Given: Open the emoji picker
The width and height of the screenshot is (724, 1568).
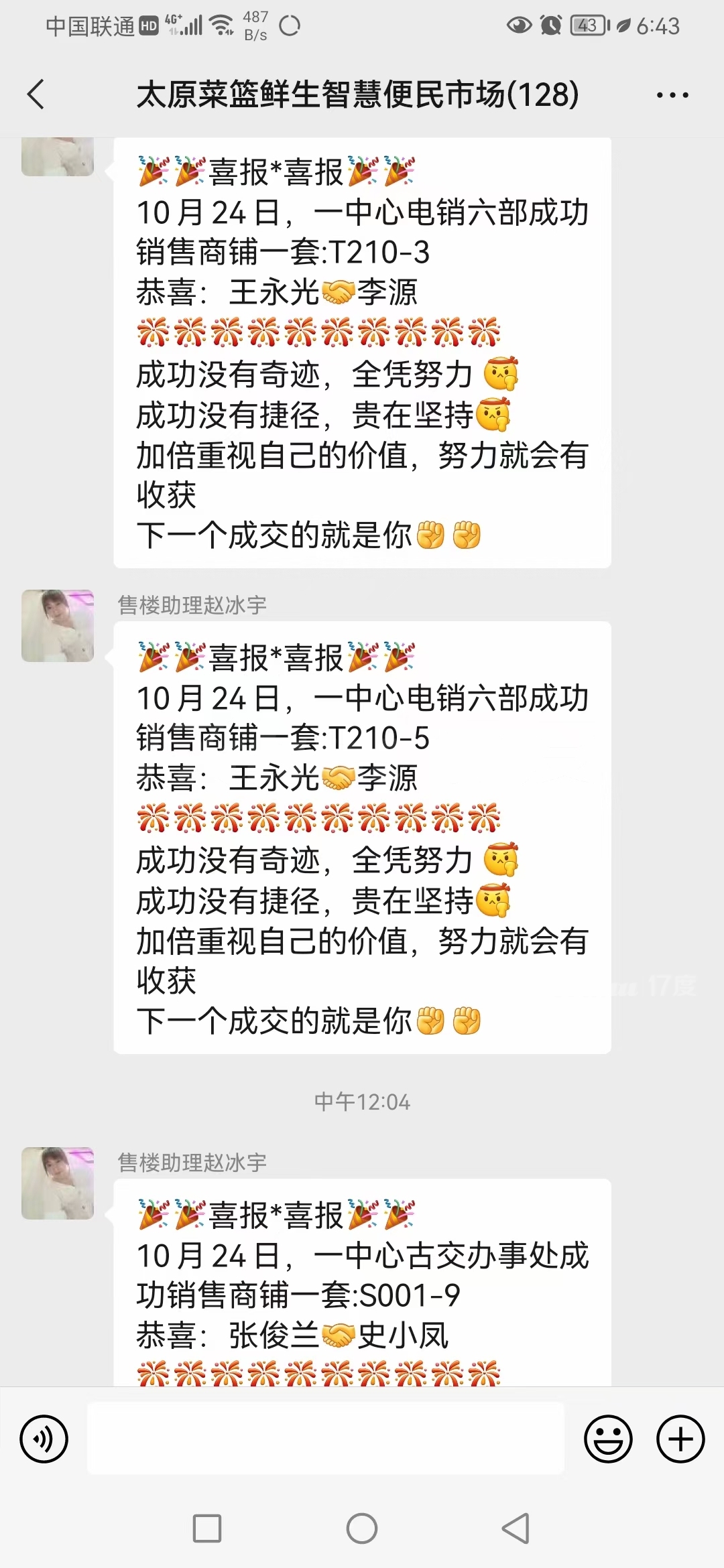Looking at the screenshot, I should tap(608, 1439).
